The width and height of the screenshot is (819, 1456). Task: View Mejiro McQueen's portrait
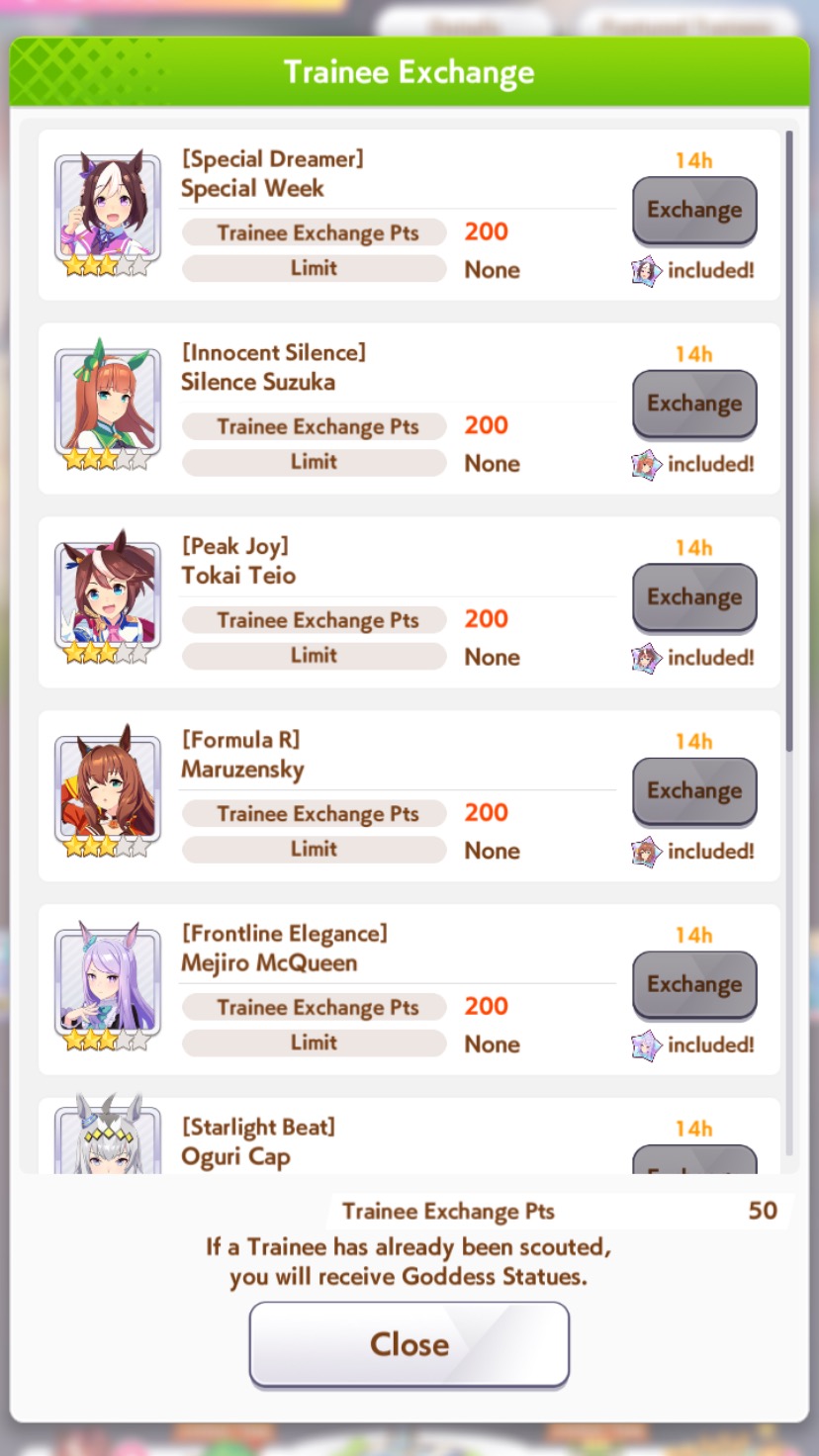(108, 988)
